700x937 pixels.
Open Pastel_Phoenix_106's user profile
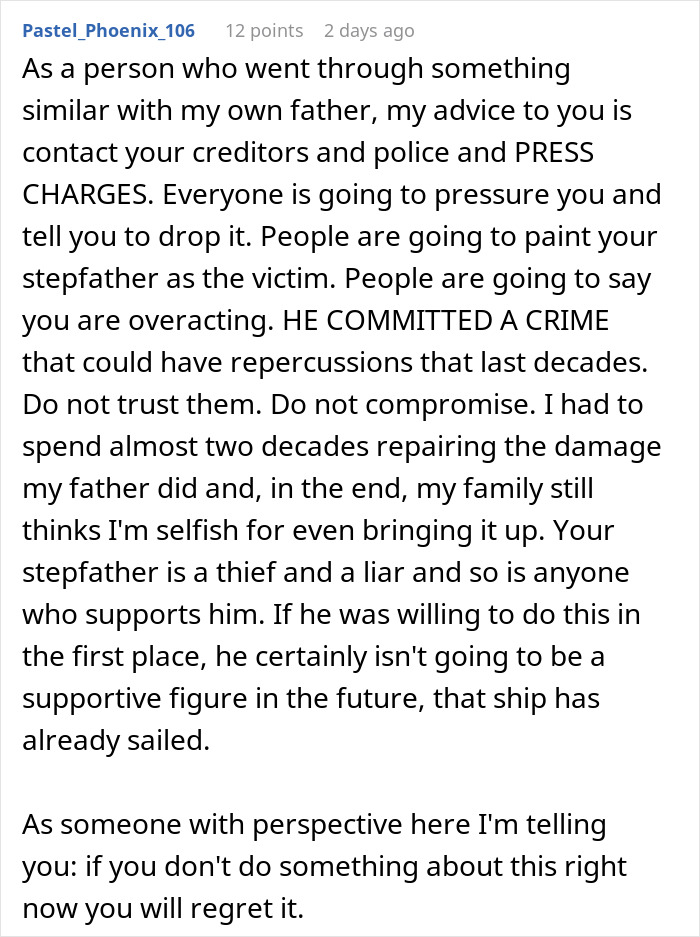pos(108,31)
